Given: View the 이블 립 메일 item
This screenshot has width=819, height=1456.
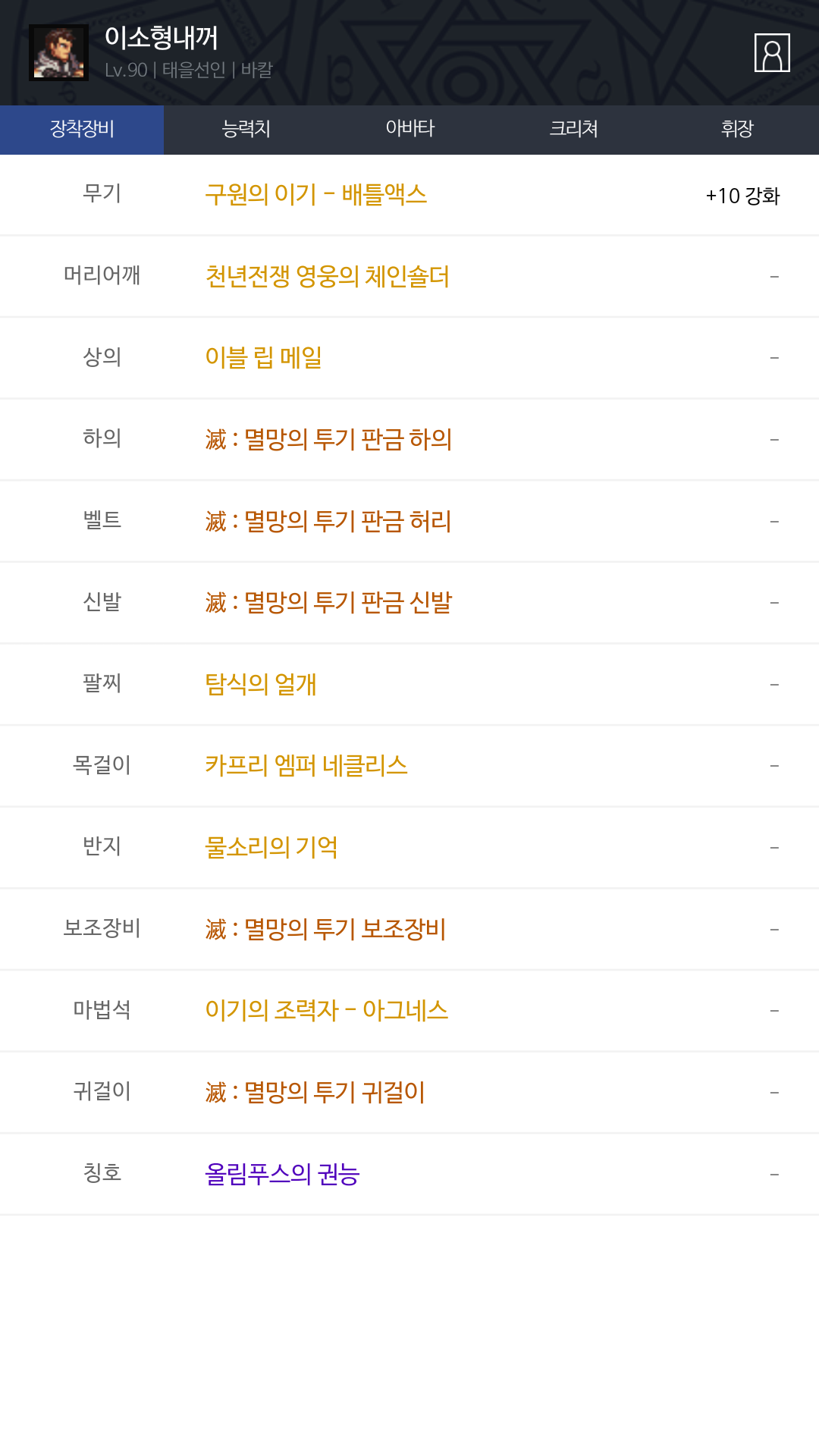Looking at the screenshot, I should (264, 357).
